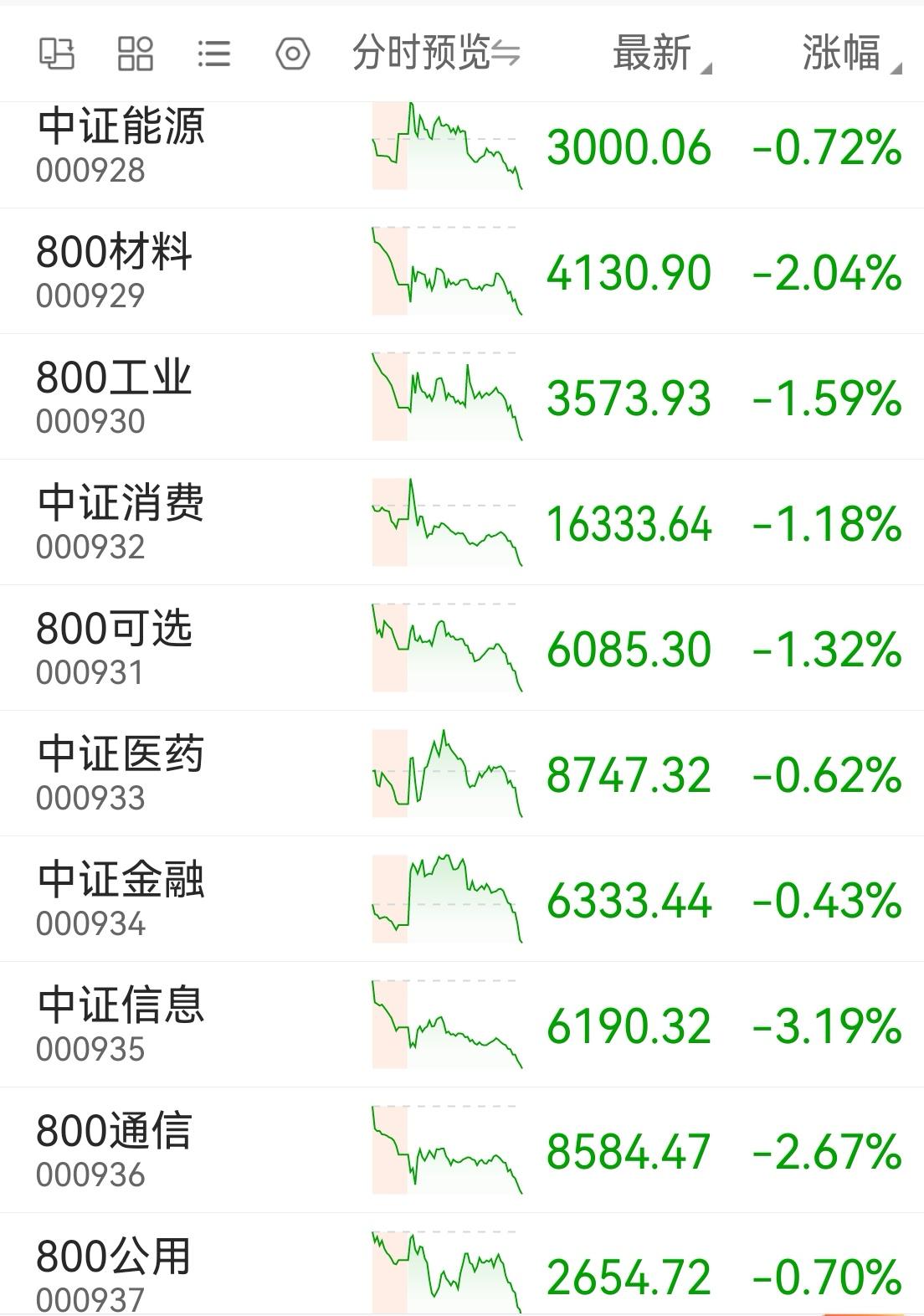The height and width of the screenshot is (1316, 924).
Task: Tap the 中证医药 mini sparkline chart
Action: click(444, 774)
